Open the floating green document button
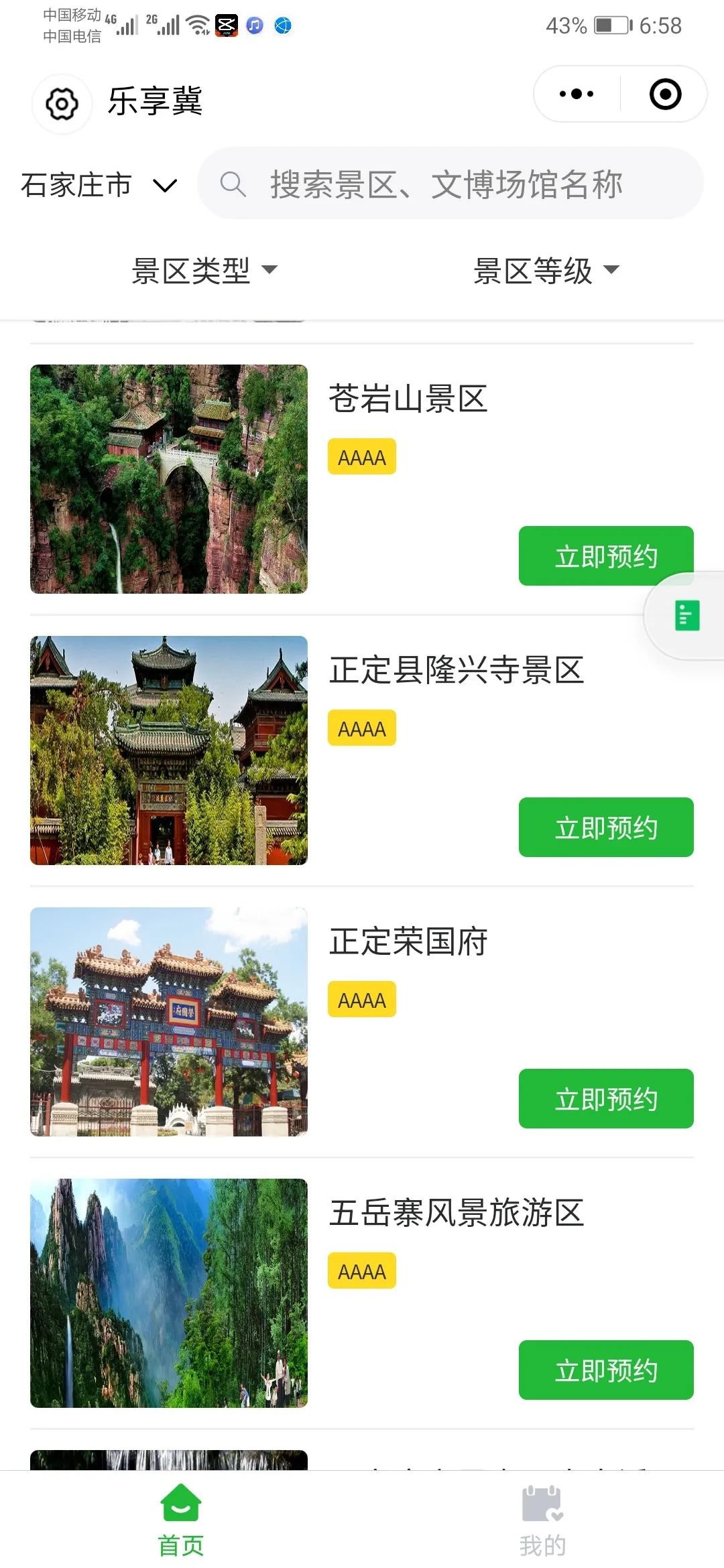 pos(686,615)
